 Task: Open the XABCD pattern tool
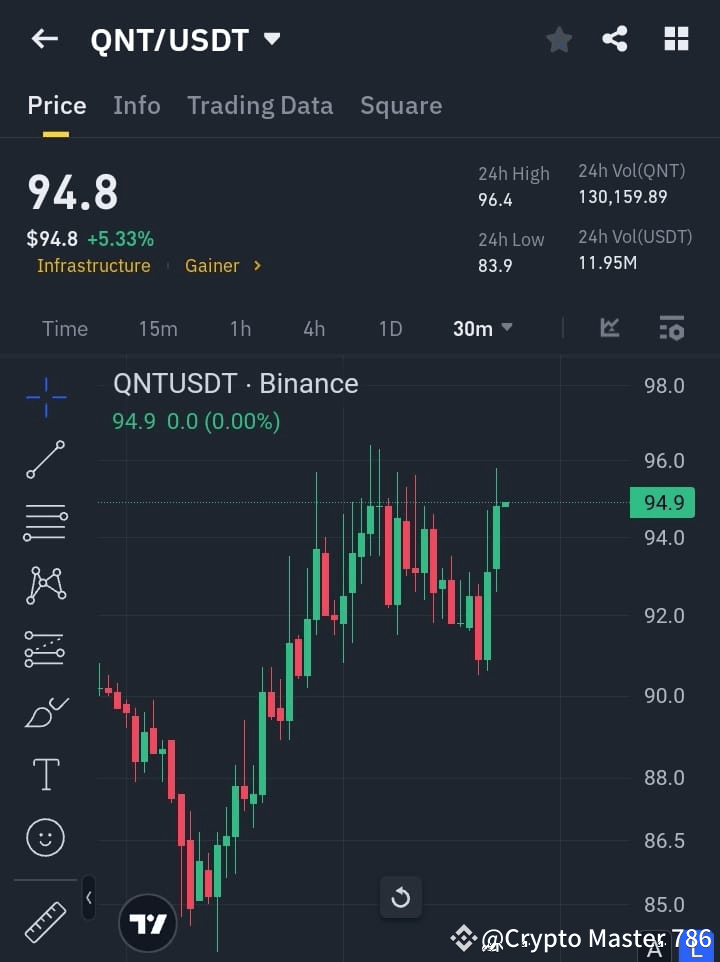45,585
